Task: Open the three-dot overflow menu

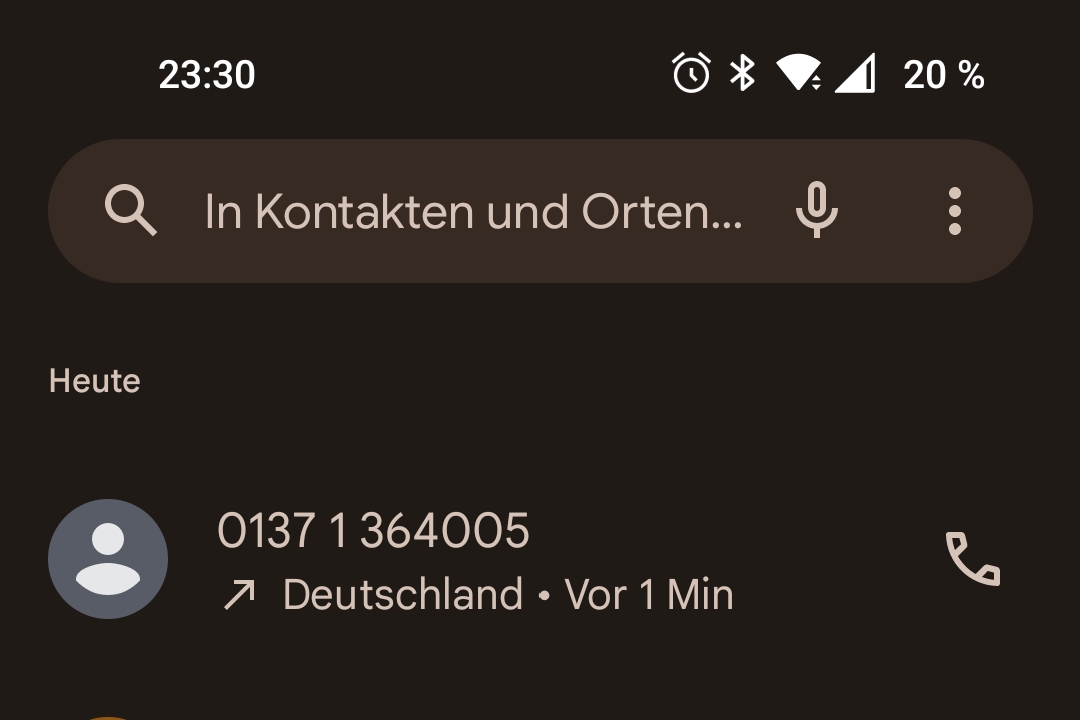Action: coord(954,211)
